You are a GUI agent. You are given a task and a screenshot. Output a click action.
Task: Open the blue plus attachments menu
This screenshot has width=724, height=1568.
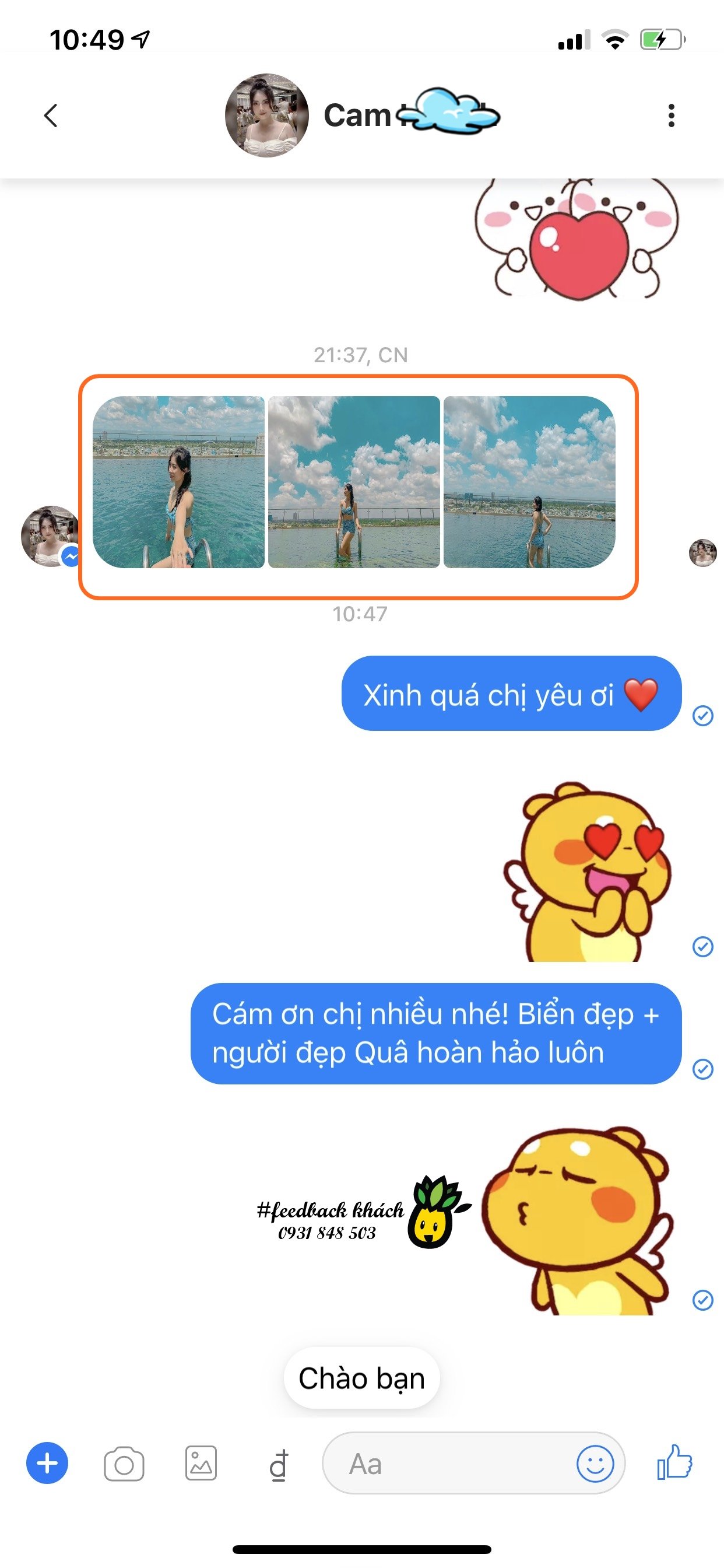pos(47,1464)
